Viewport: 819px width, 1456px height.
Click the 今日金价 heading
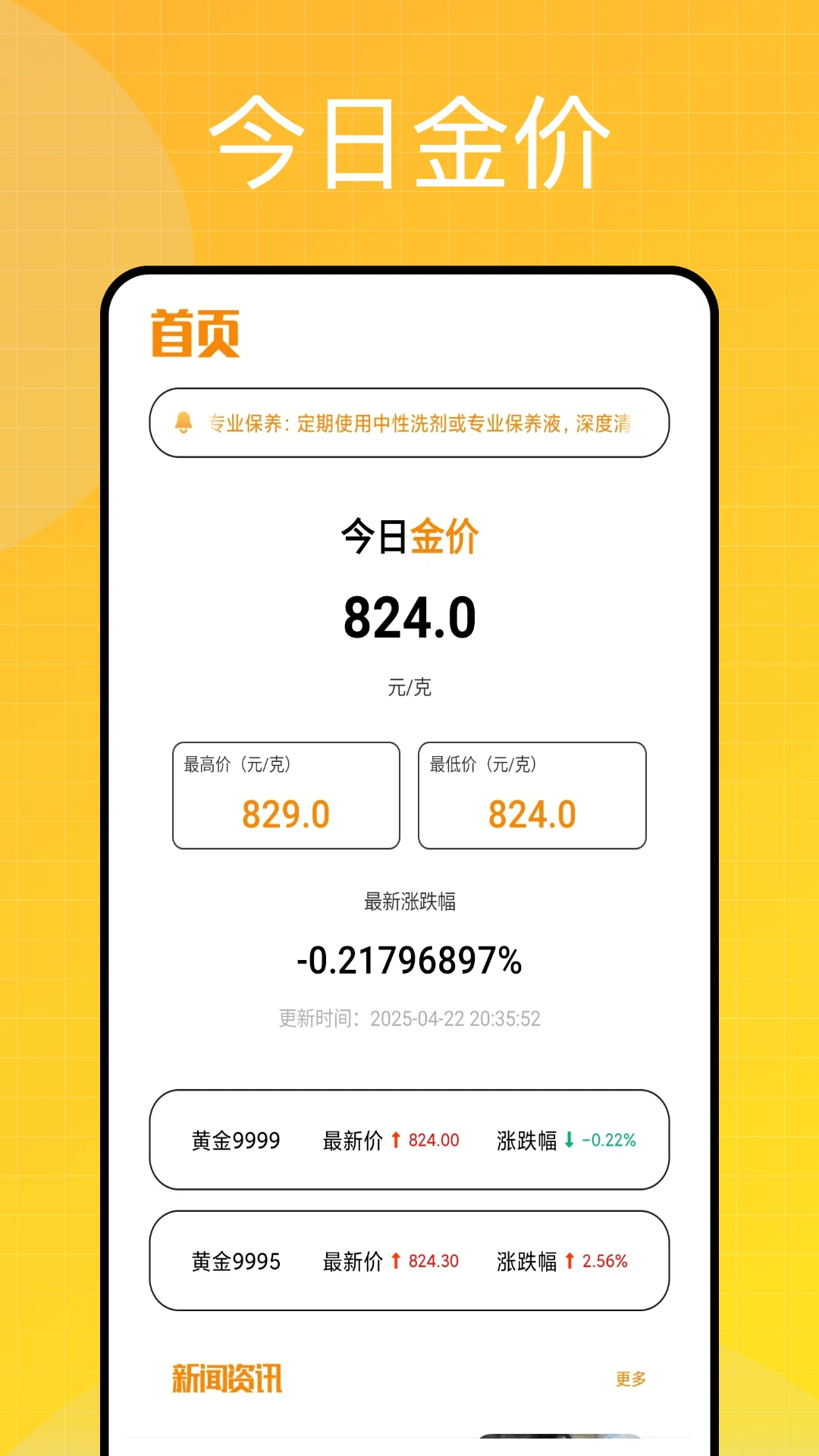click(409, 536)
